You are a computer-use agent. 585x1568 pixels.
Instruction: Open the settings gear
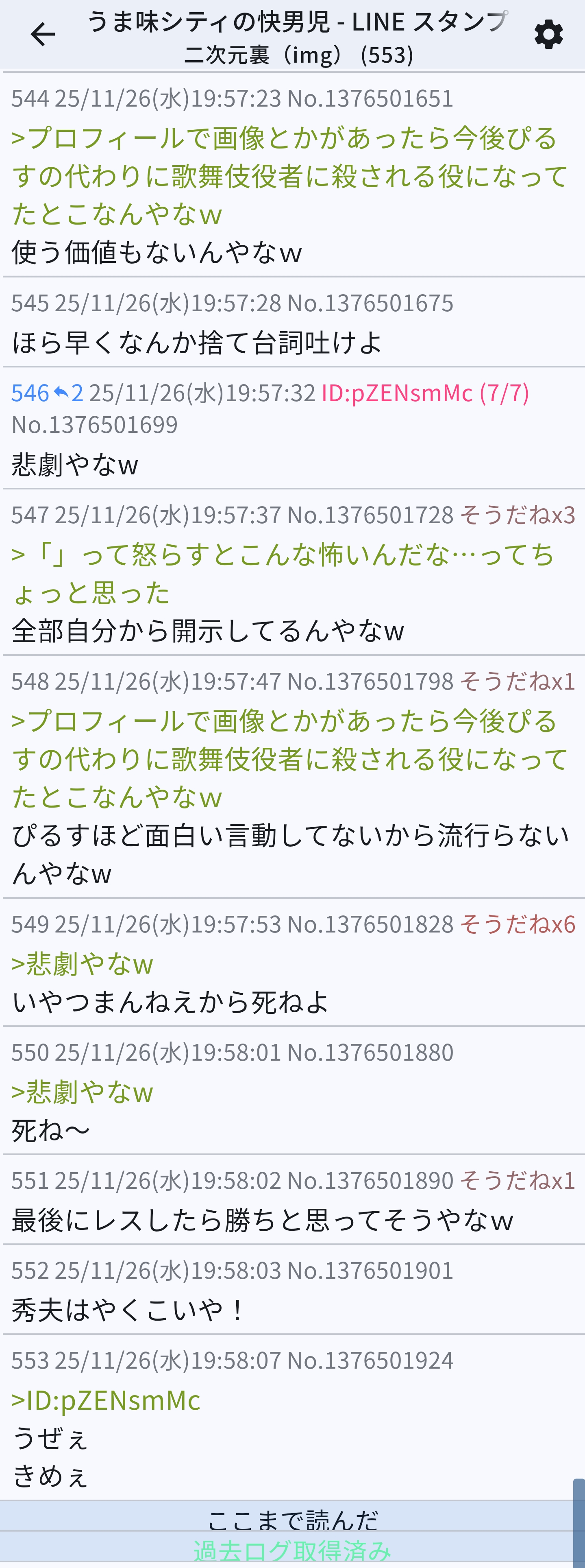(548, 34)
